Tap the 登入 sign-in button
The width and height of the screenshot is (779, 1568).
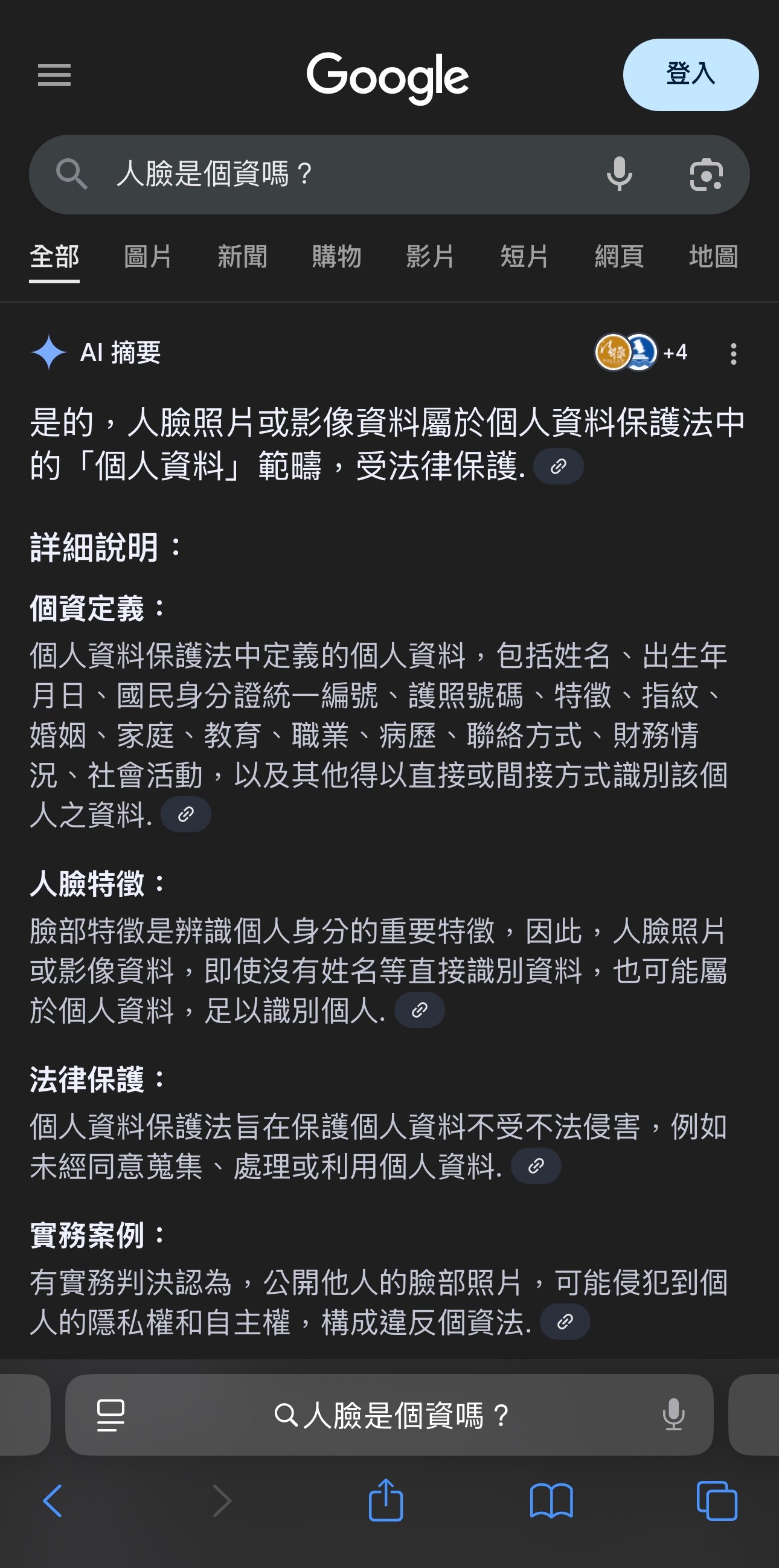click(x=690, y=74)
